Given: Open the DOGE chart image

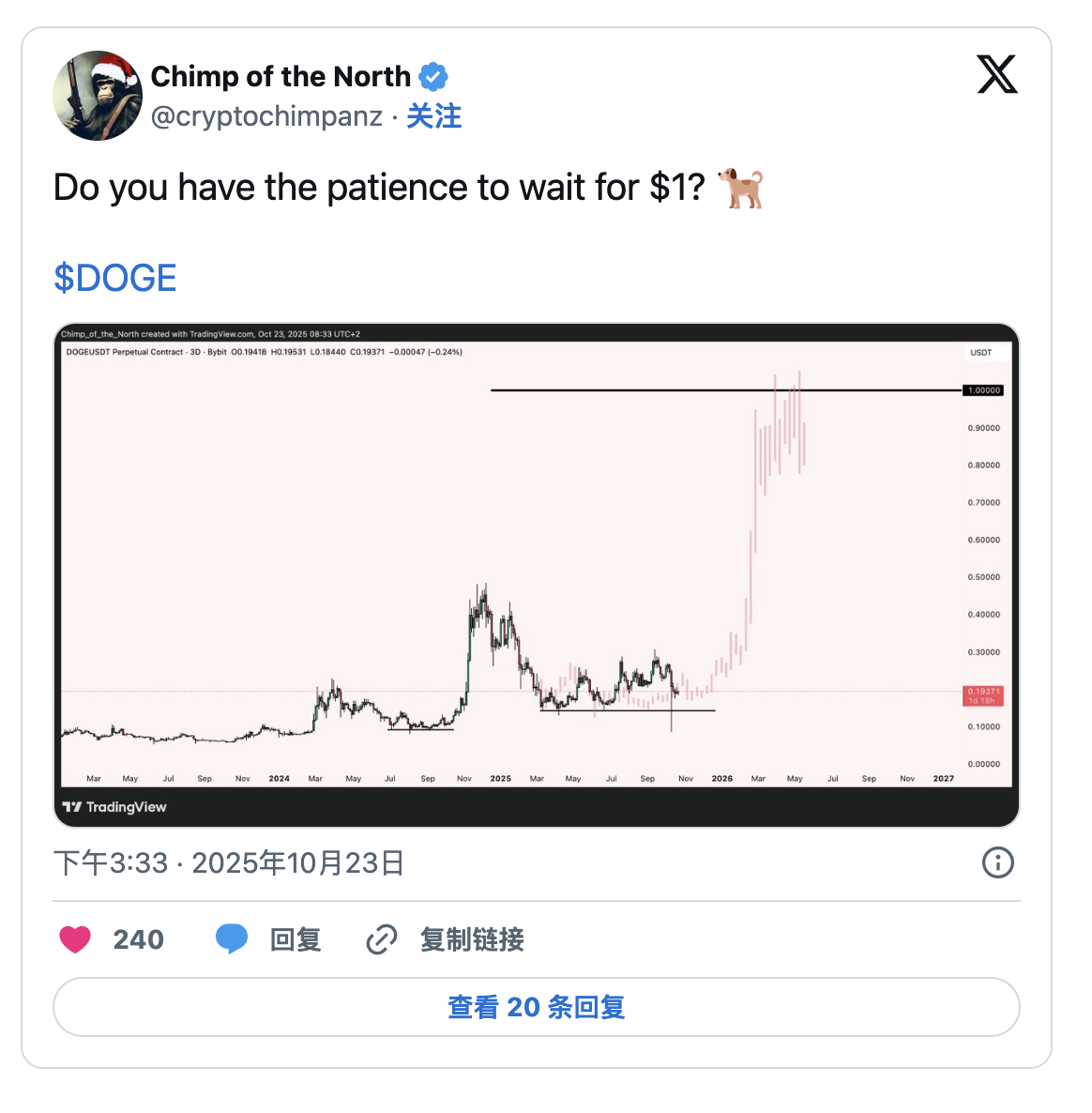Looking at the screenshot, I should coord(536,574).
